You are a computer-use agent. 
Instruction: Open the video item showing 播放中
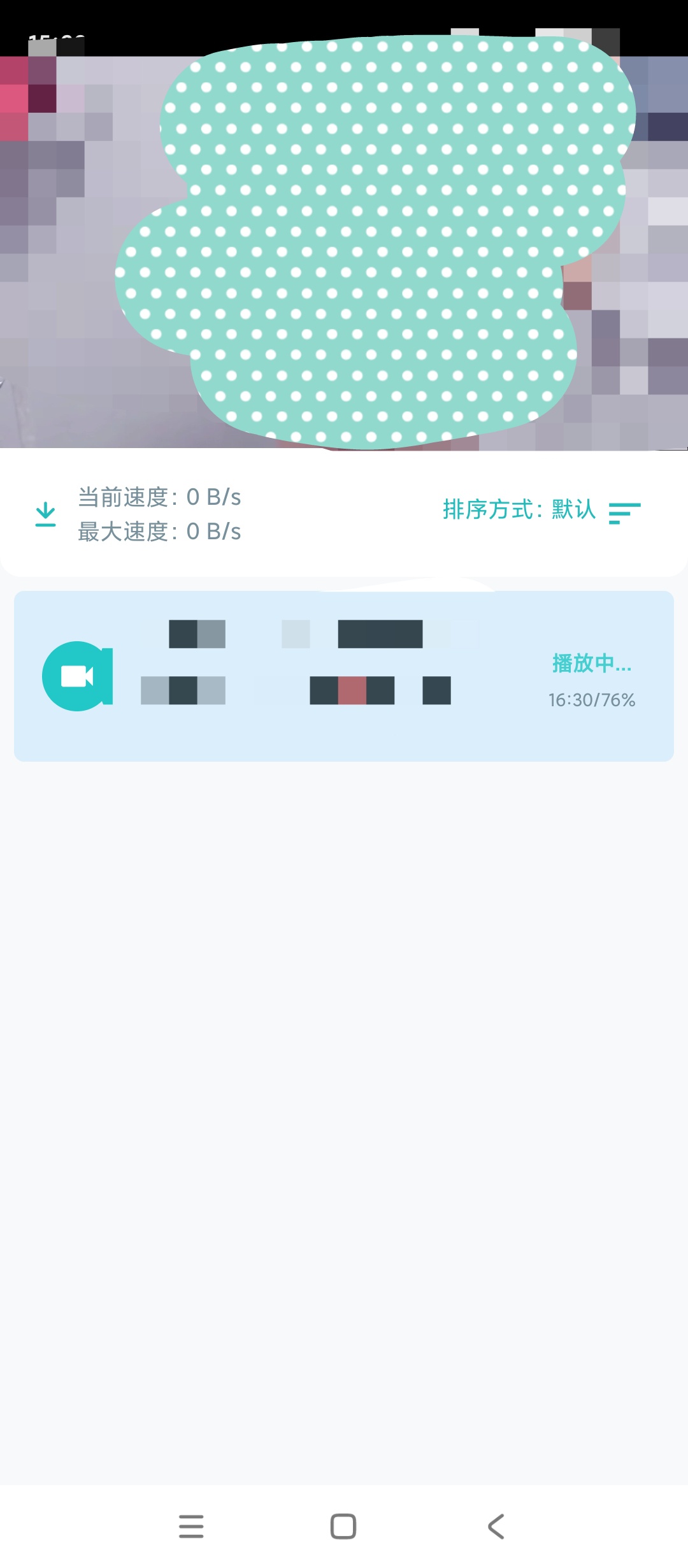tap(344, 676)
